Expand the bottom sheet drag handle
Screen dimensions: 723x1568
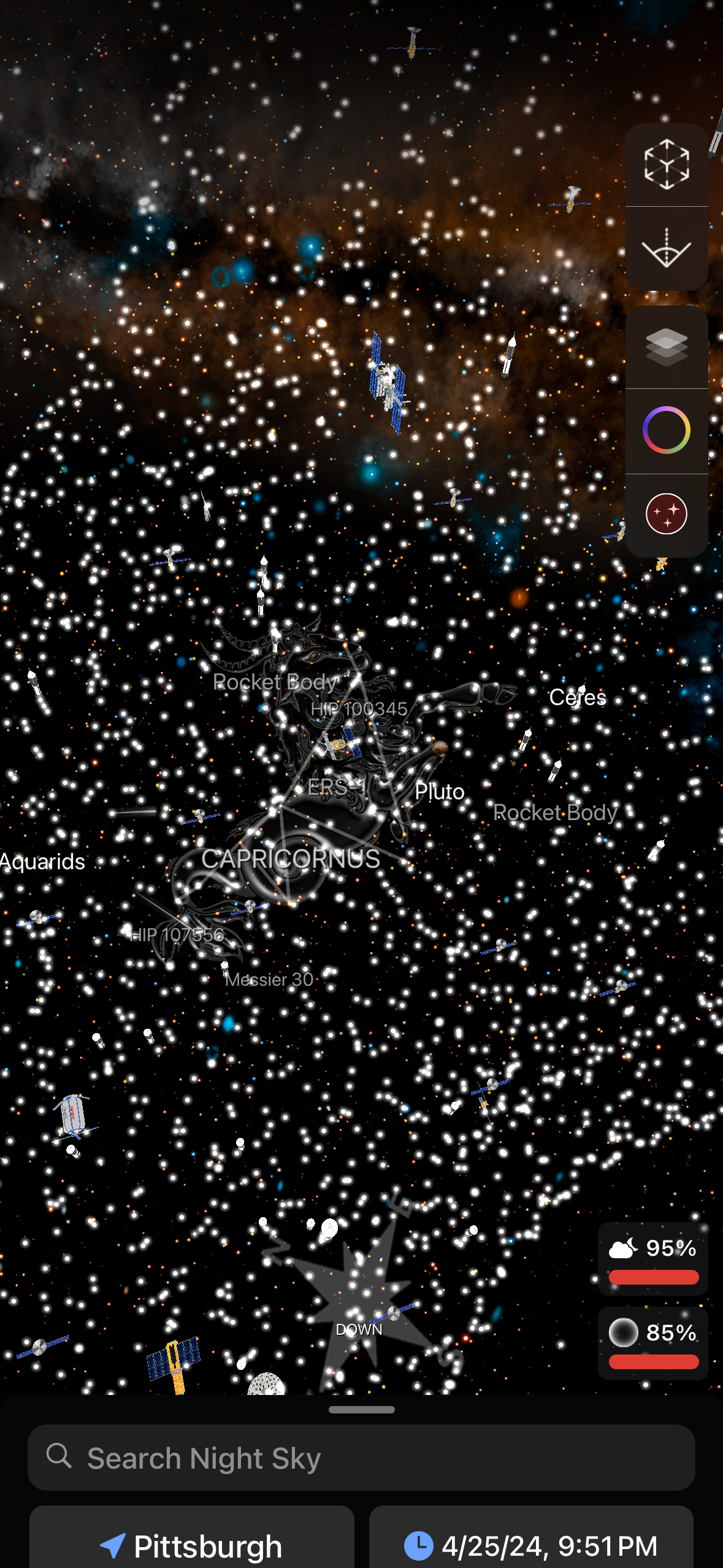tap(361, 1409)
